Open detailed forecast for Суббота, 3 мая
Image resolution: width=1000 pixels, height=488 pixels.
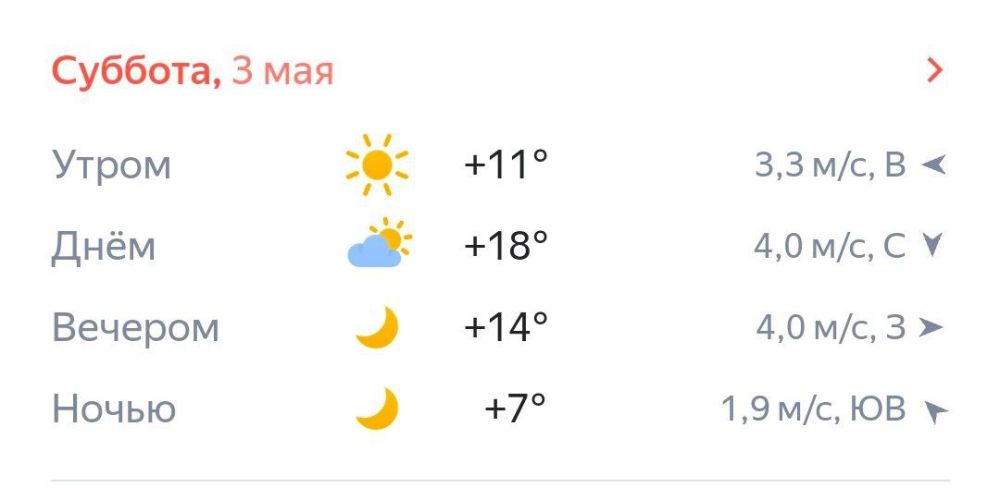pyautogui.click(x=935, y=71)
